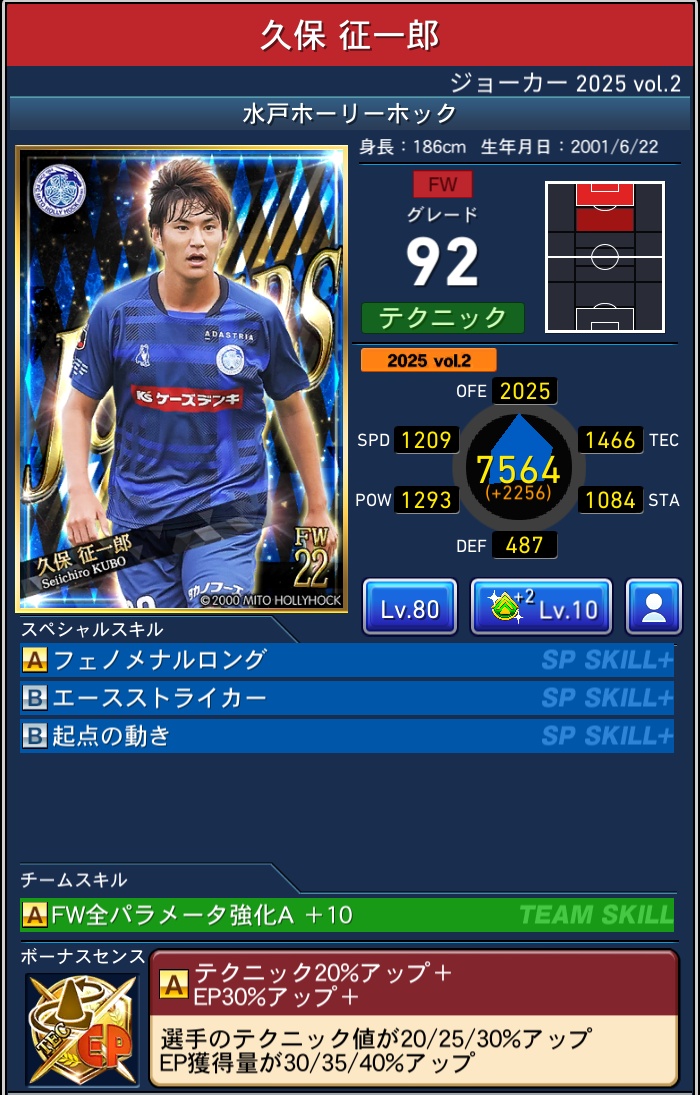Open the +2 Lv.10 training button

pyautogui.click(x=541, y=607)
